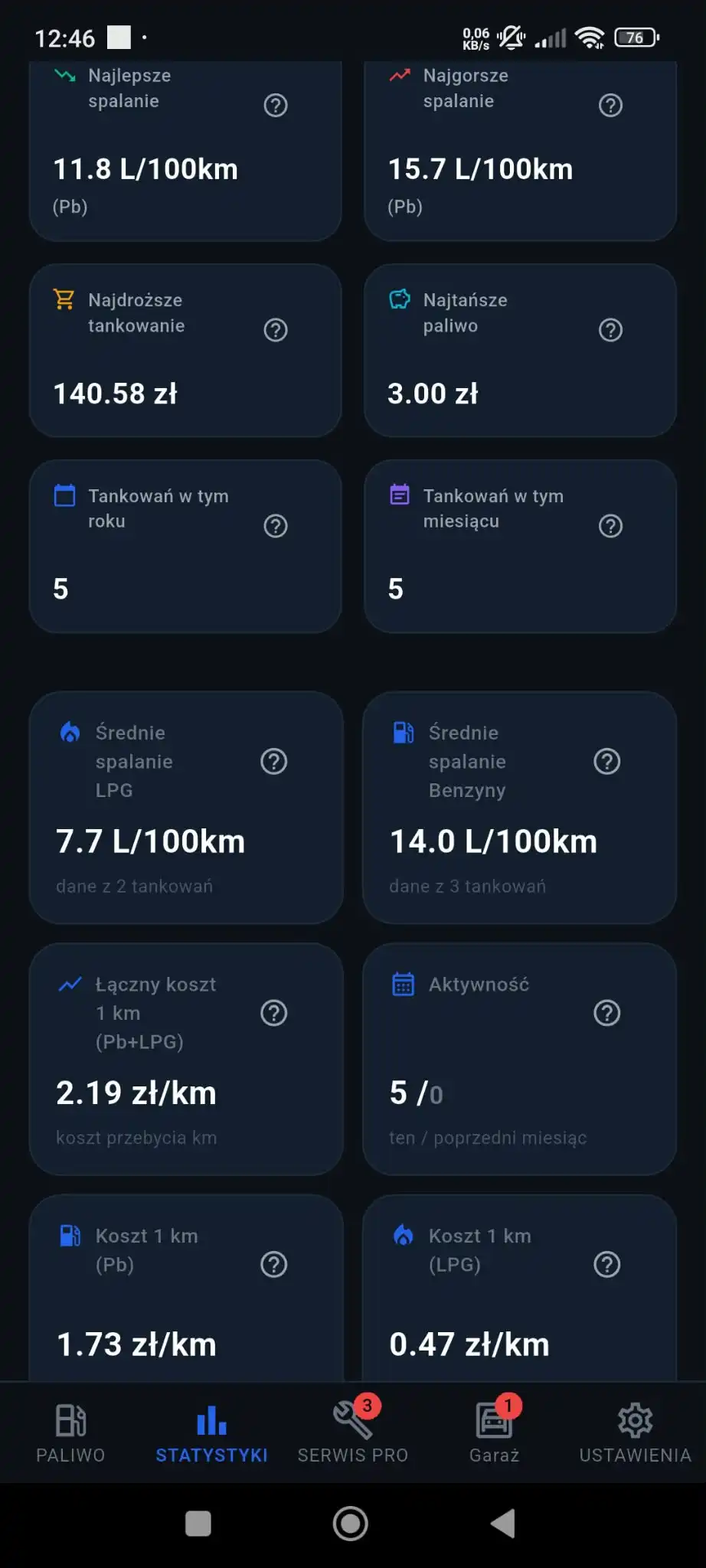Screen dimensions: 706x1568
Task: Click the shopping cart icon for Najdroższe tankowanie
Action: pyautogui.click(x=64, y=296)
